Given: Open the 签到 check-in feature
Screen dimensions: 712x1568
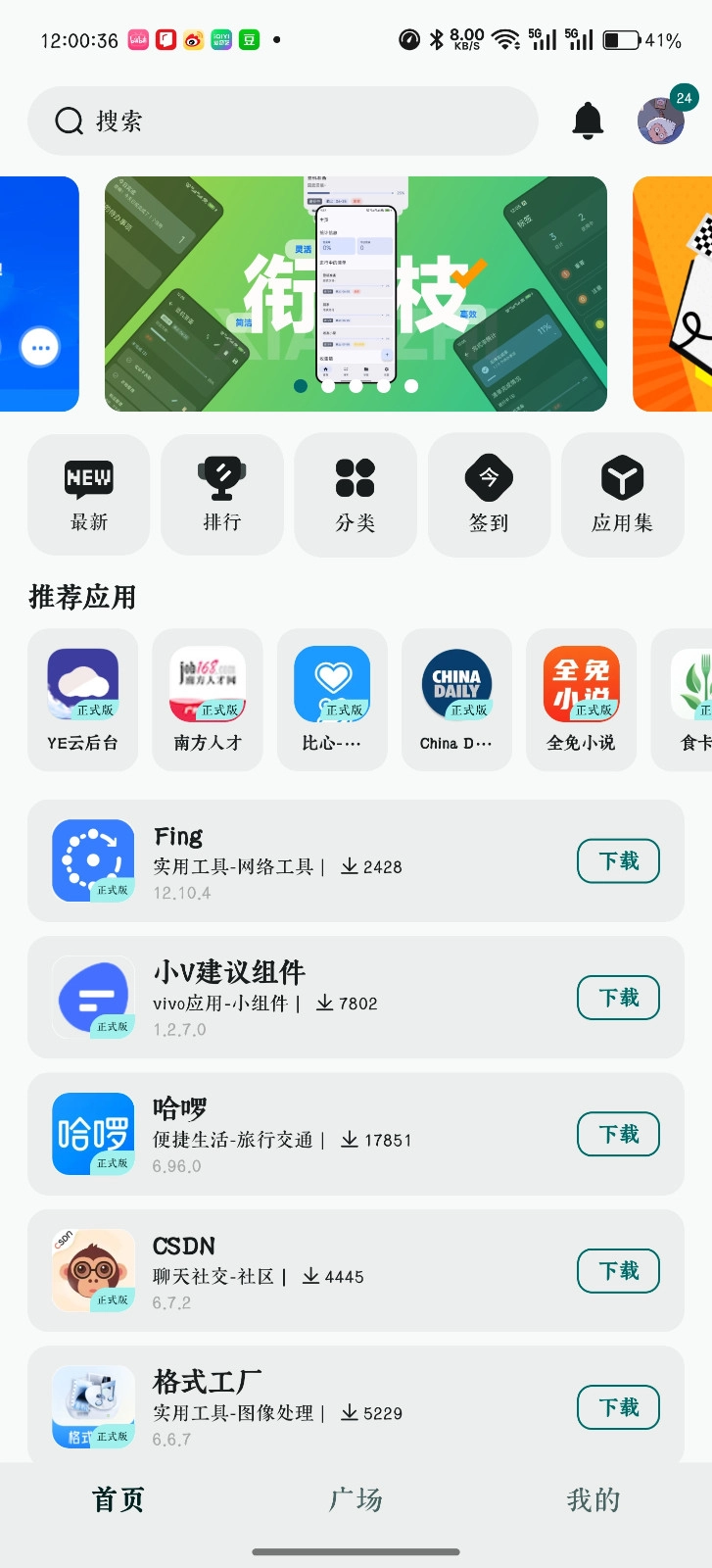Looking at the screenshot, I should click(489, 494).
